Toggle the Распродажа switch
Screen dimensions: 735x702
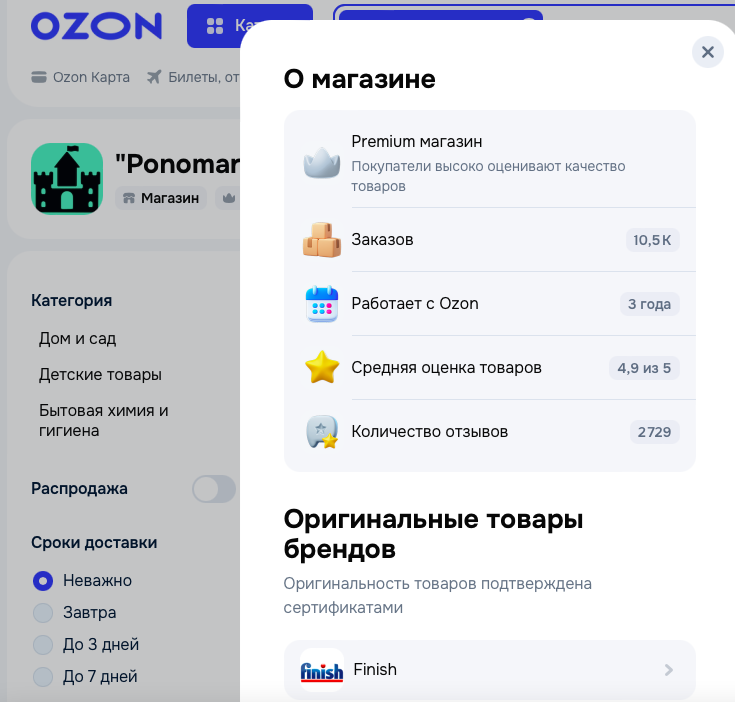click(214, 489)
